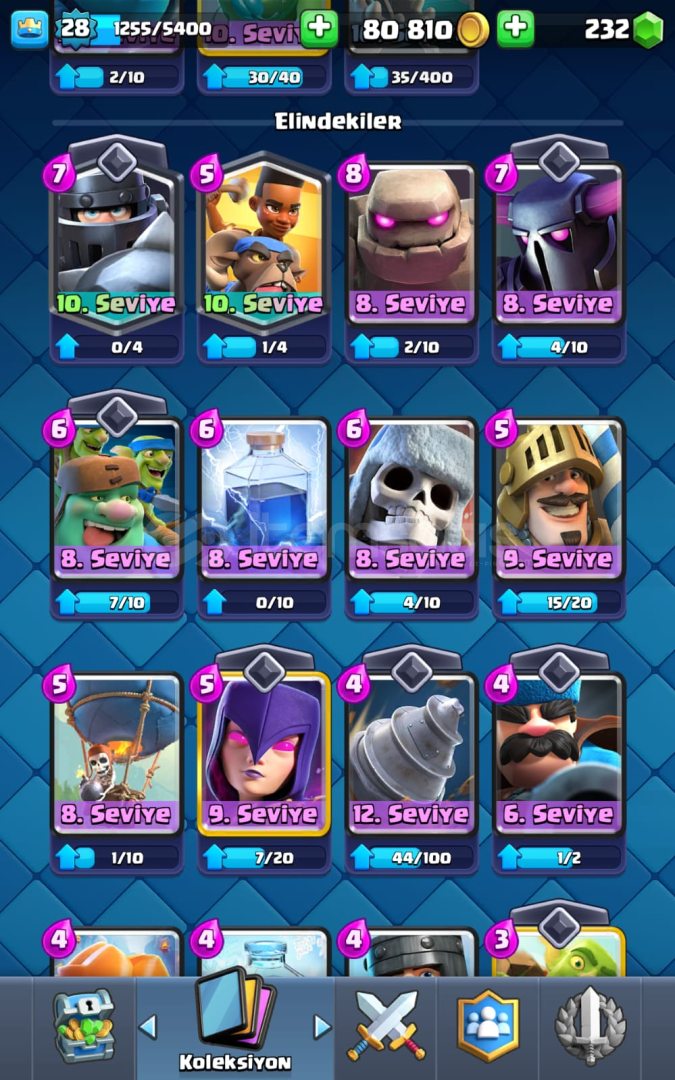
Task: Open the Goblin Giant card
Action: 116,505
